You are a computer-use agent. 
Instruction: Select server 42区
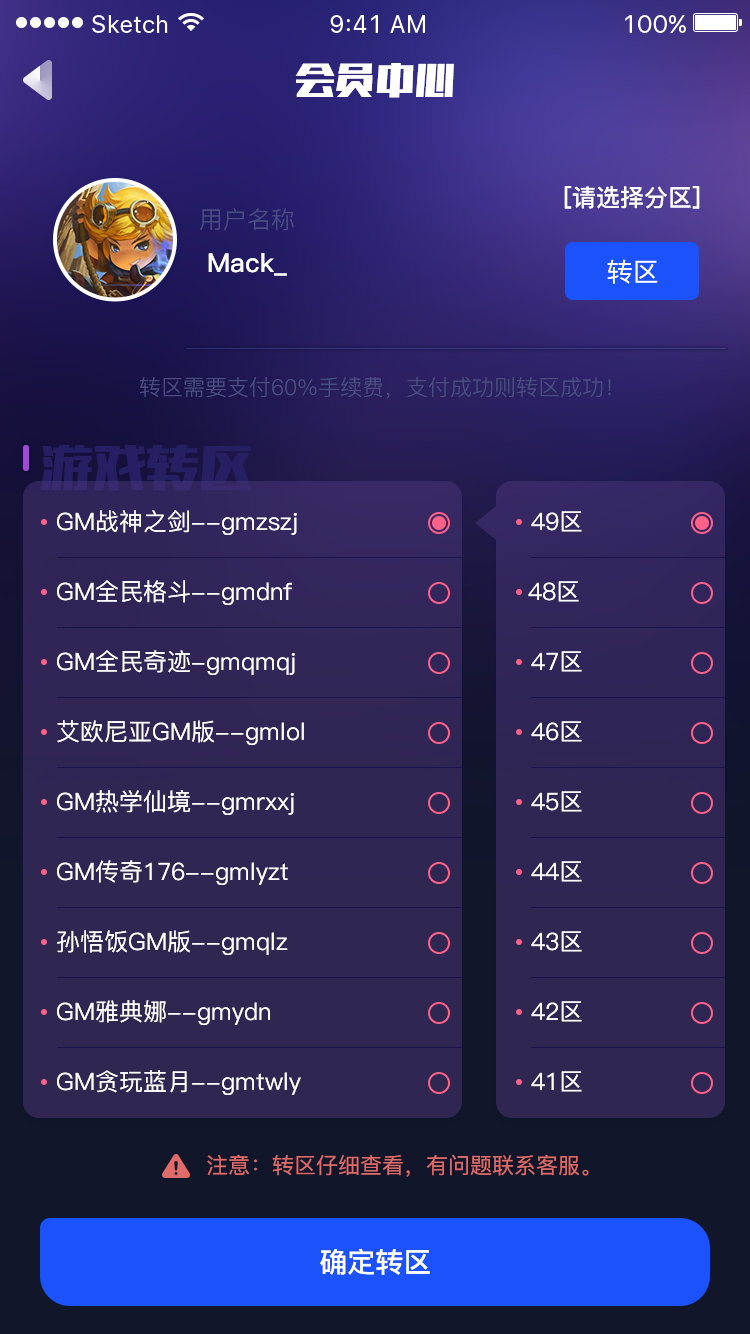(x=611, y=1012)
